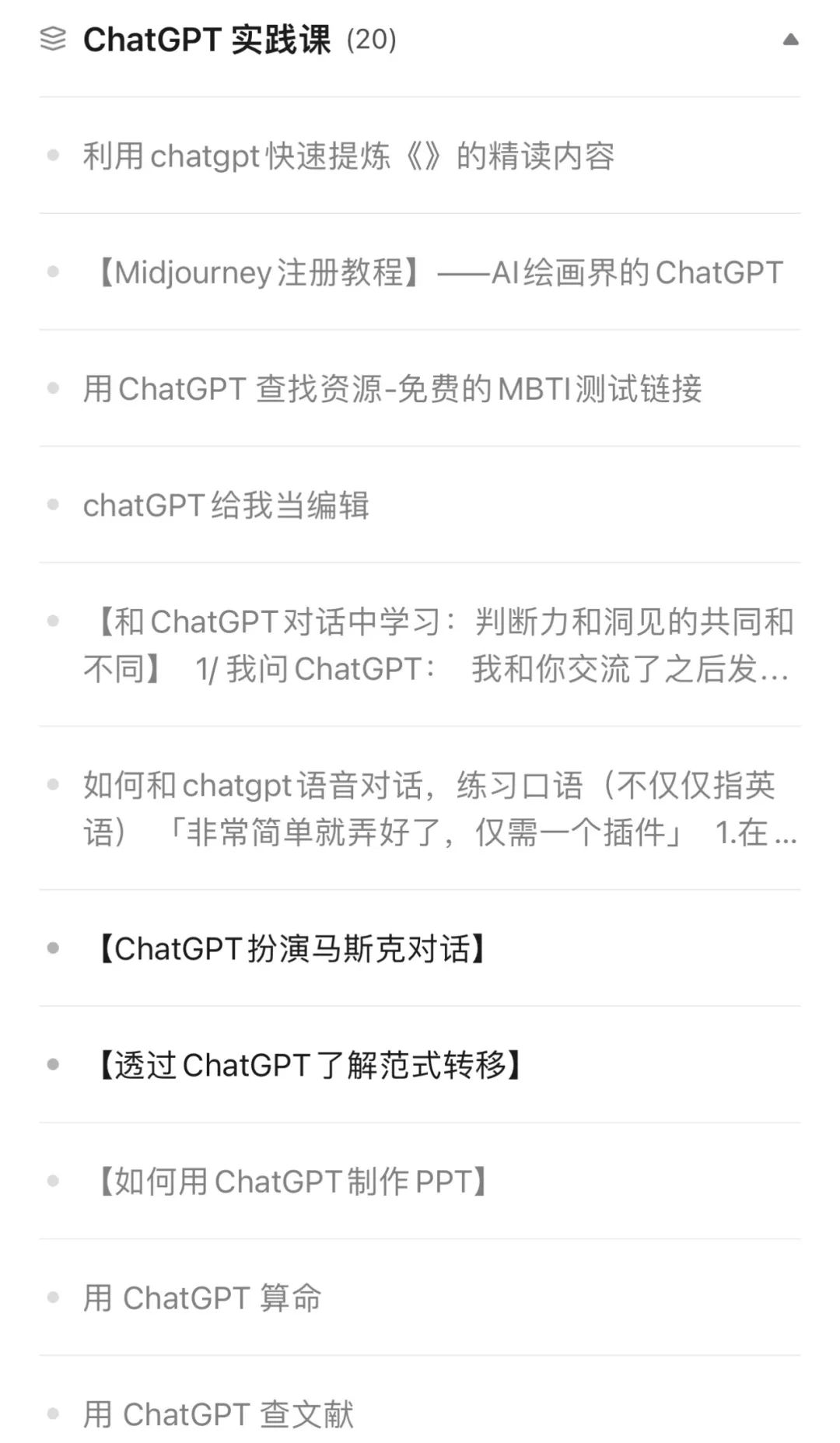Open the Midjourney注册教程 article
Viewport: 840px width, 1443px height.
pos(436,272)
